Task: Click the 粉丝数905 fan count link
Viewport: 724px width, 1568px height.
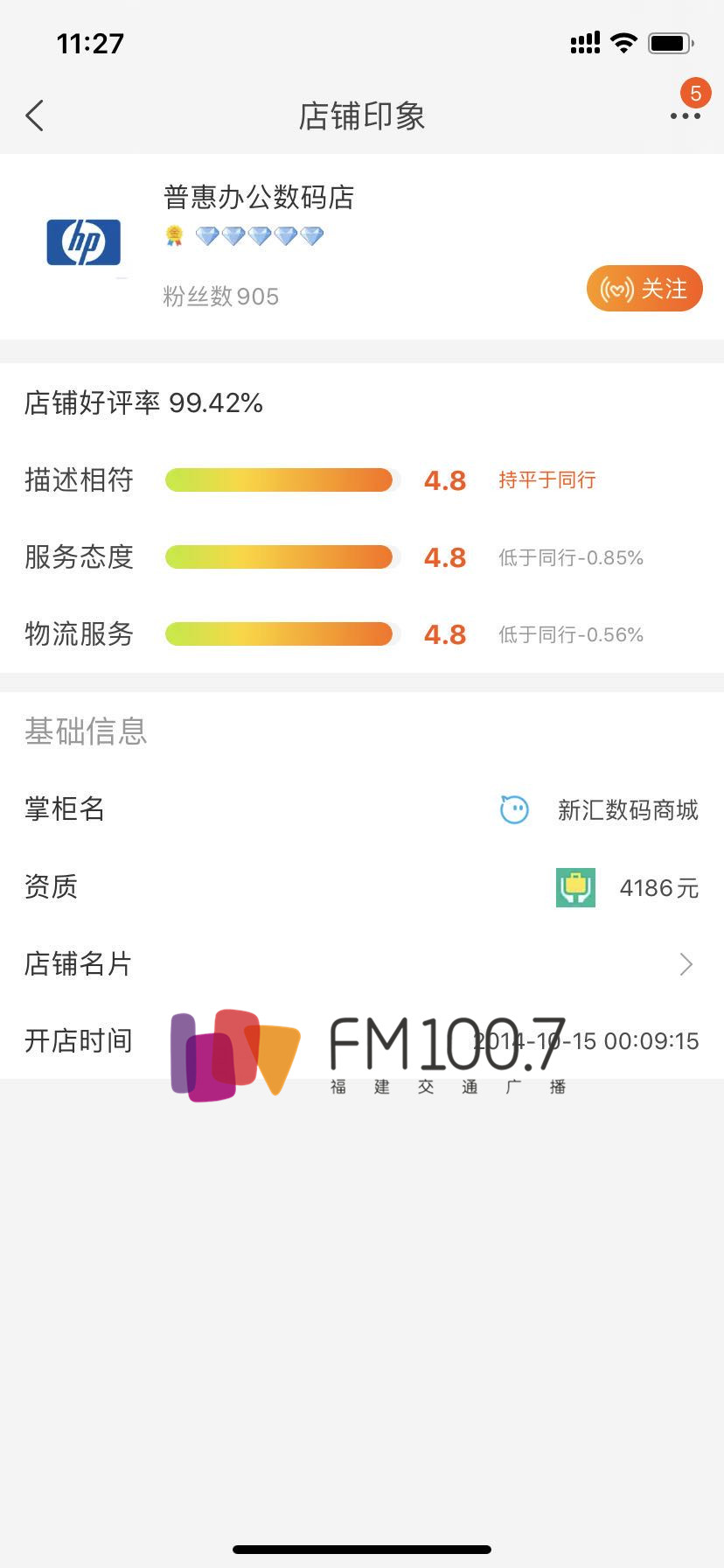Action: (x=220, y=297)
